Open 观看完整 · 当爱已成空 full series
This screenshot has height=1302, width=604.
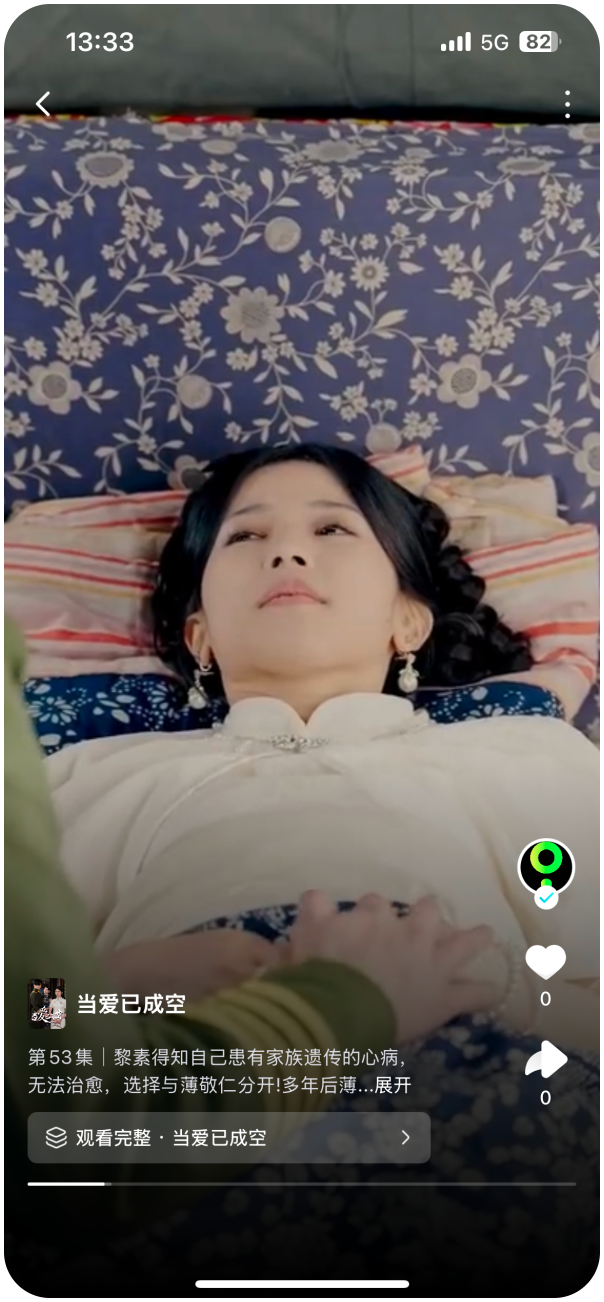(x=229, y=1138)
